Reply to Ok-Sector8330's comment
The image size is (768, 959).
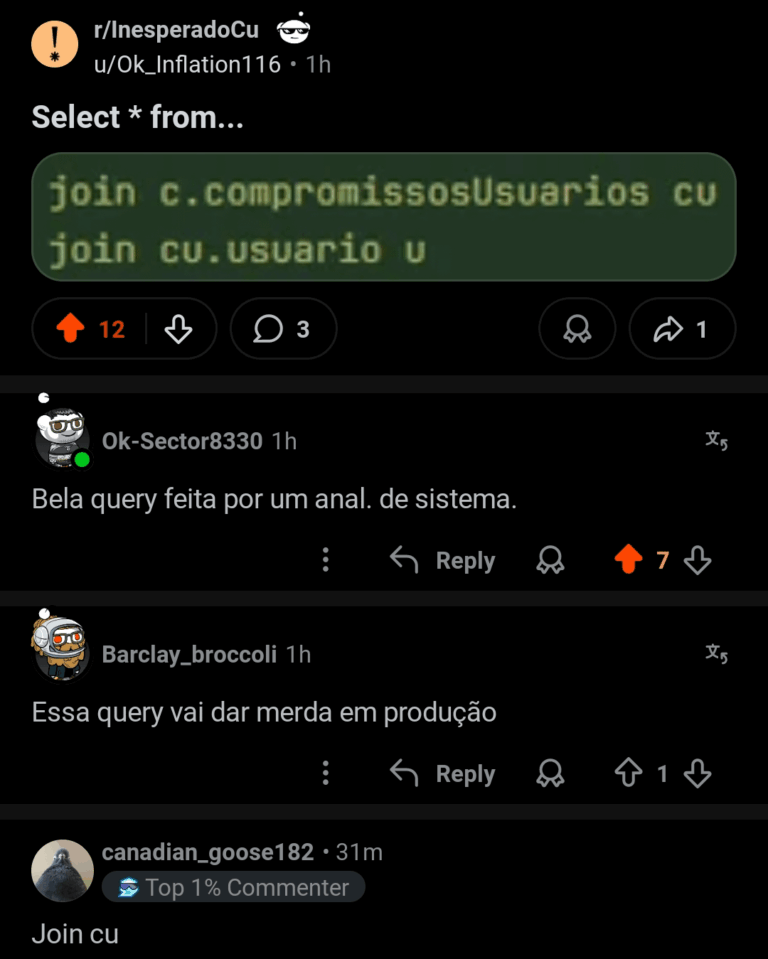[x=443, y=560]
